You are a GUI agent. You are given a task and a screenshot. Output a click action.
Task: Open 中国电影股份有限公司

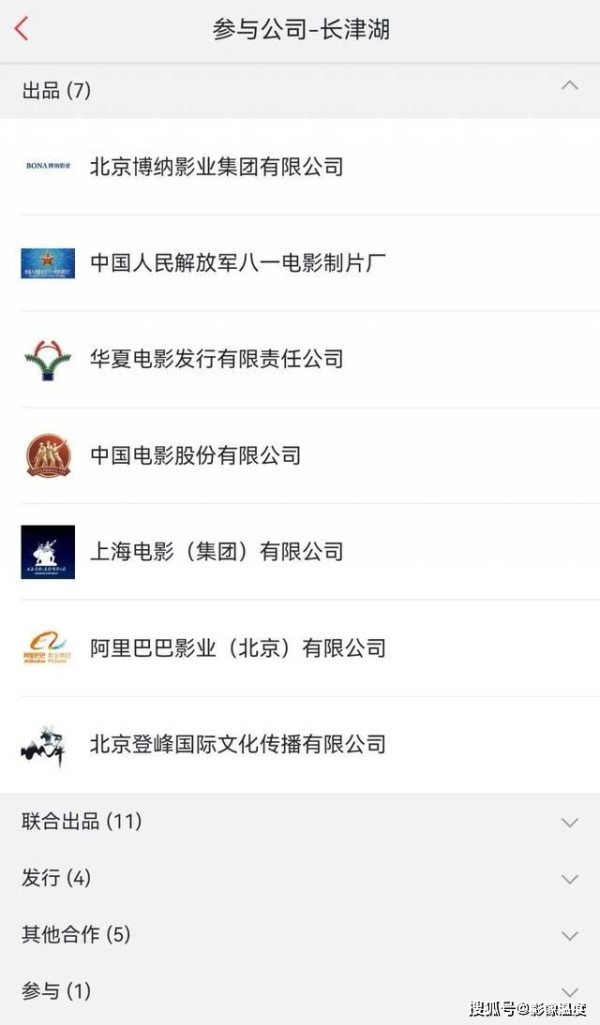pos(300,455)
